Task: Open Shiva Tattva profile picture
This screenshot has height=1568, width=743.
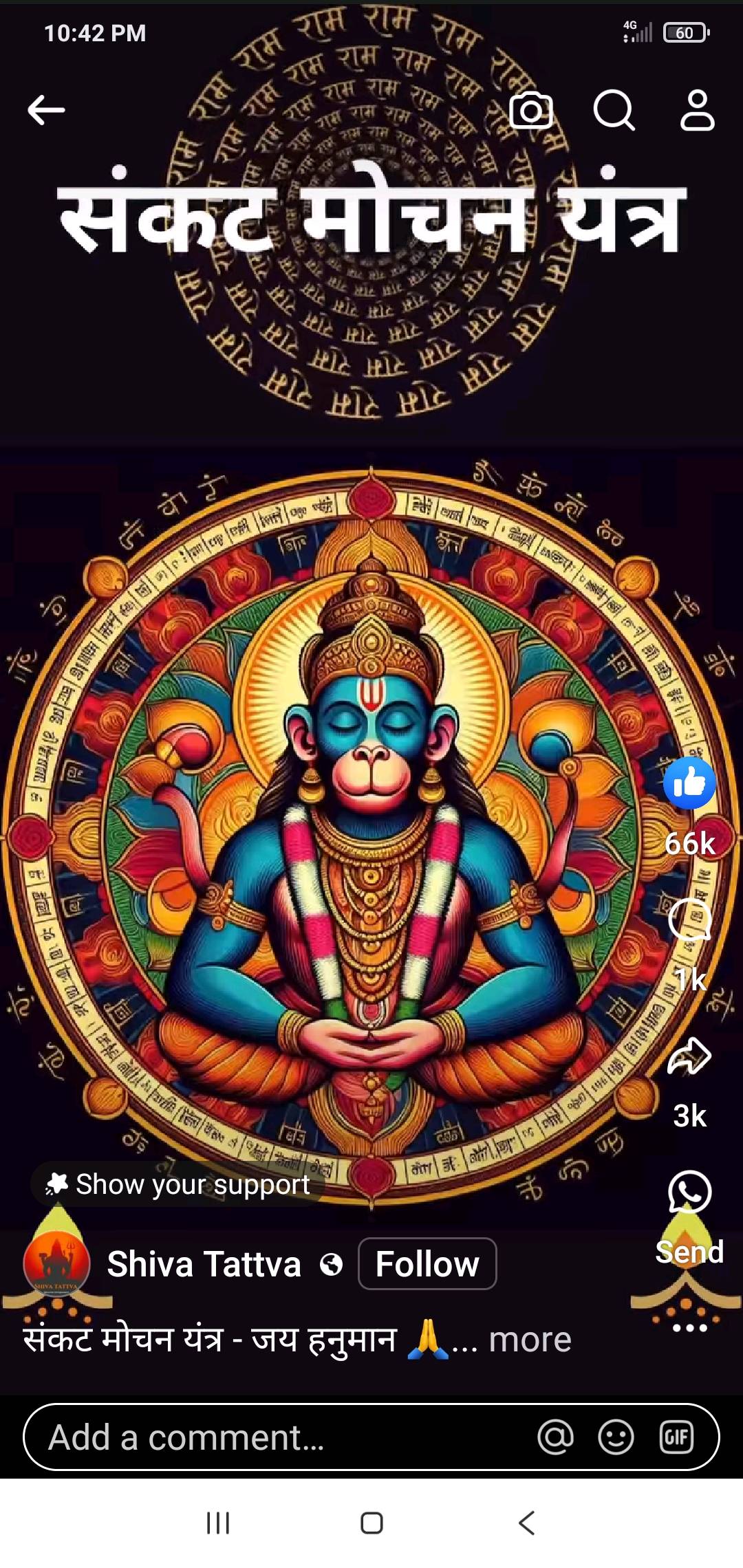Action: [x=56, y=1264]
